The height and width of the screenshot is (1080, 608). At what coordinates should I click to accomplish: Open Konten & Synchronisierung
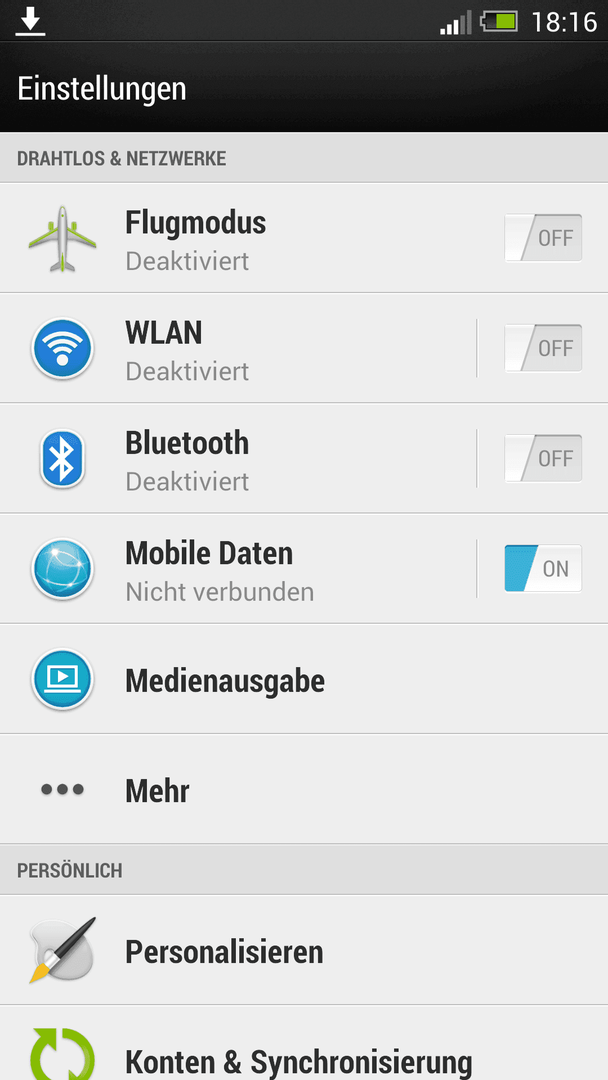pos(304,1043)
